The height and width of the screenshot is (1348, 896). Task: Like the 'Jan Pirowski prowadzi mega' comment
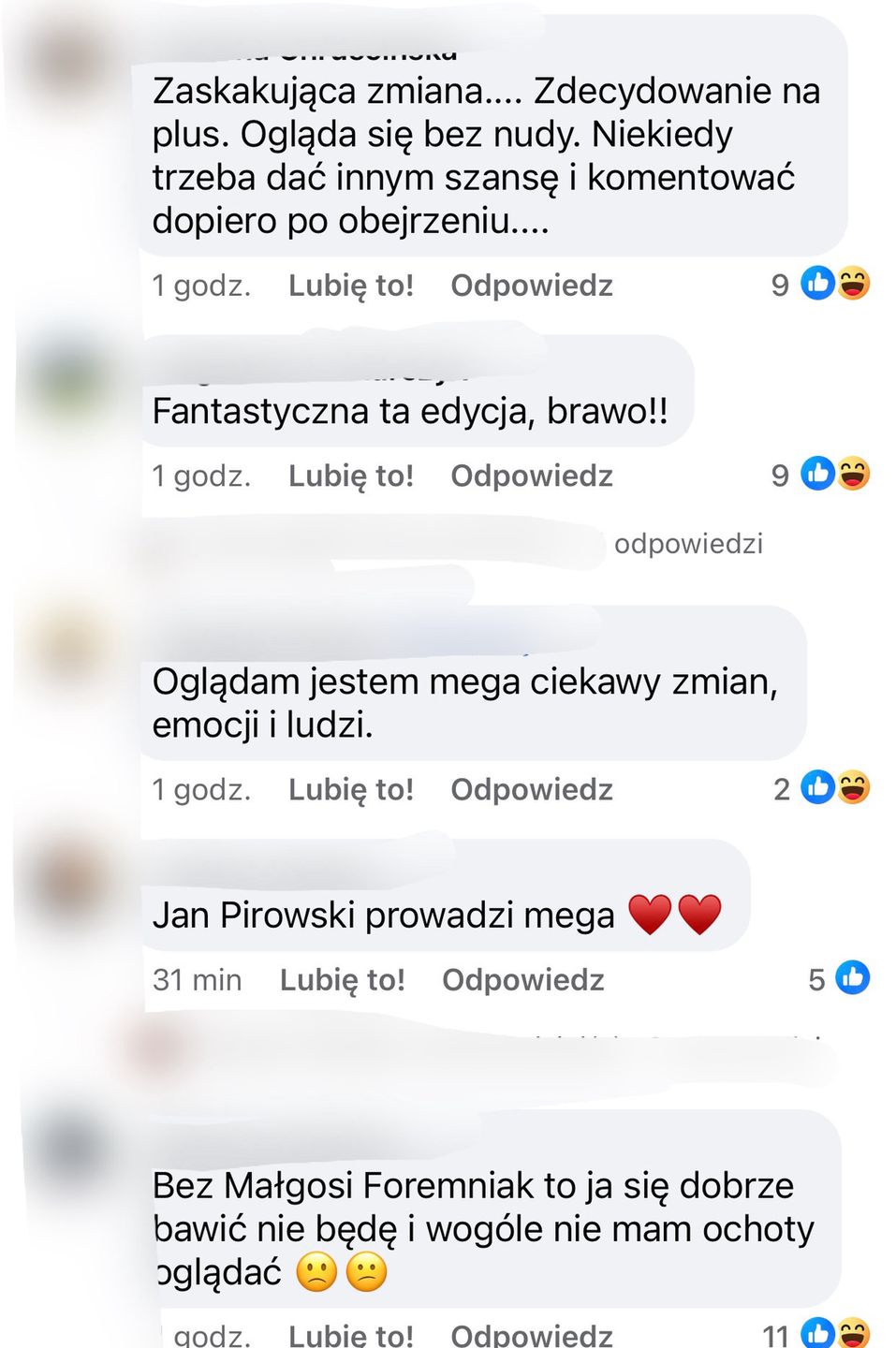pos(342,980)
